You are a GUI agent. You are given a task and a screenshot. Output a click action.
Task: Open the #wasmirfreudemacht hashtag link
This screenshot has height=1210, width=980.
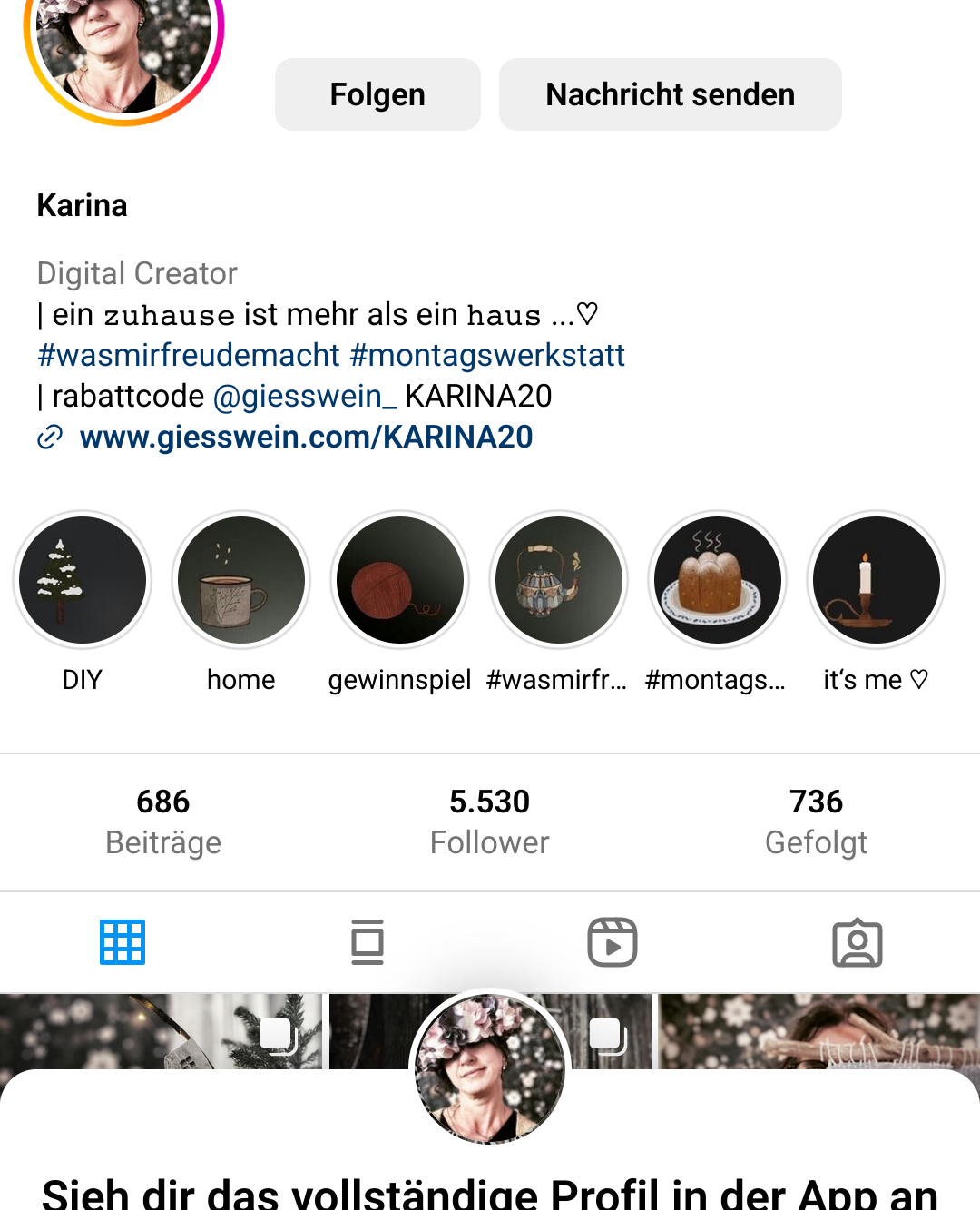click(189, 355)
